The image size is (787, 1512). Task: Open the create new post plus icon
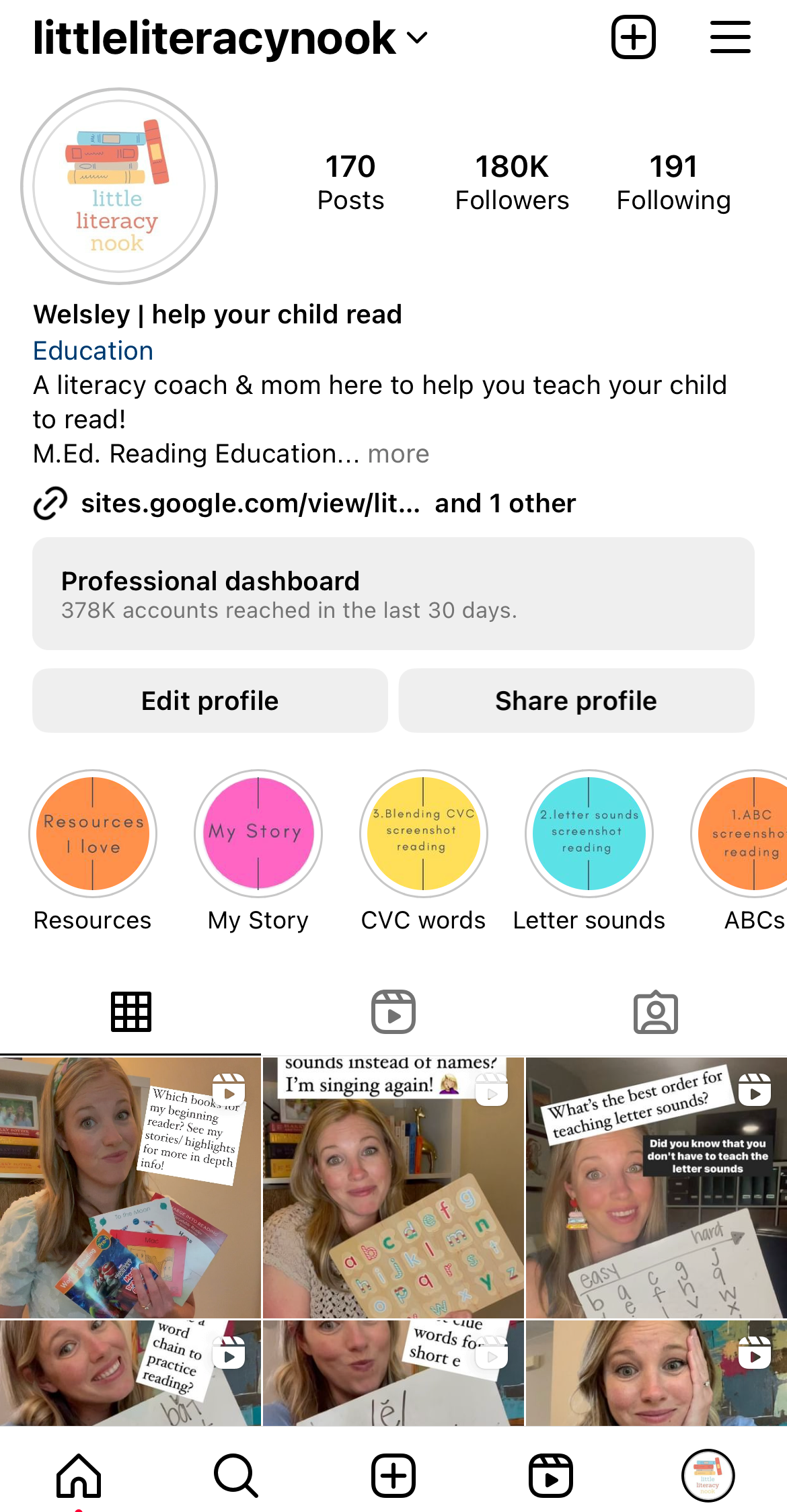(633, 37)
